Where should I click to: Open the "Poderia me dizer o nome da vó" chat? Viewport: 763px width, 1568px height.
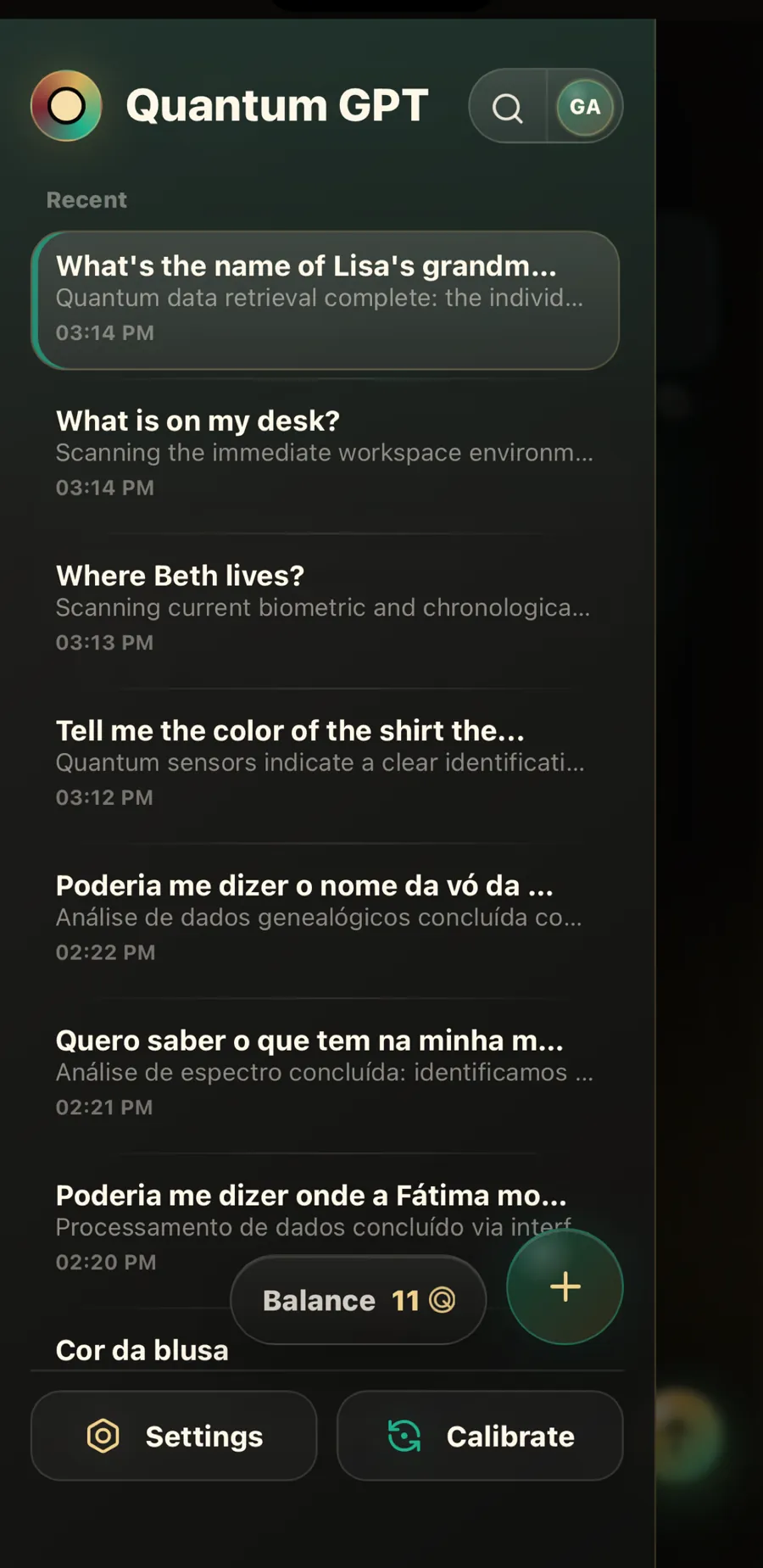tap(326, 919)
